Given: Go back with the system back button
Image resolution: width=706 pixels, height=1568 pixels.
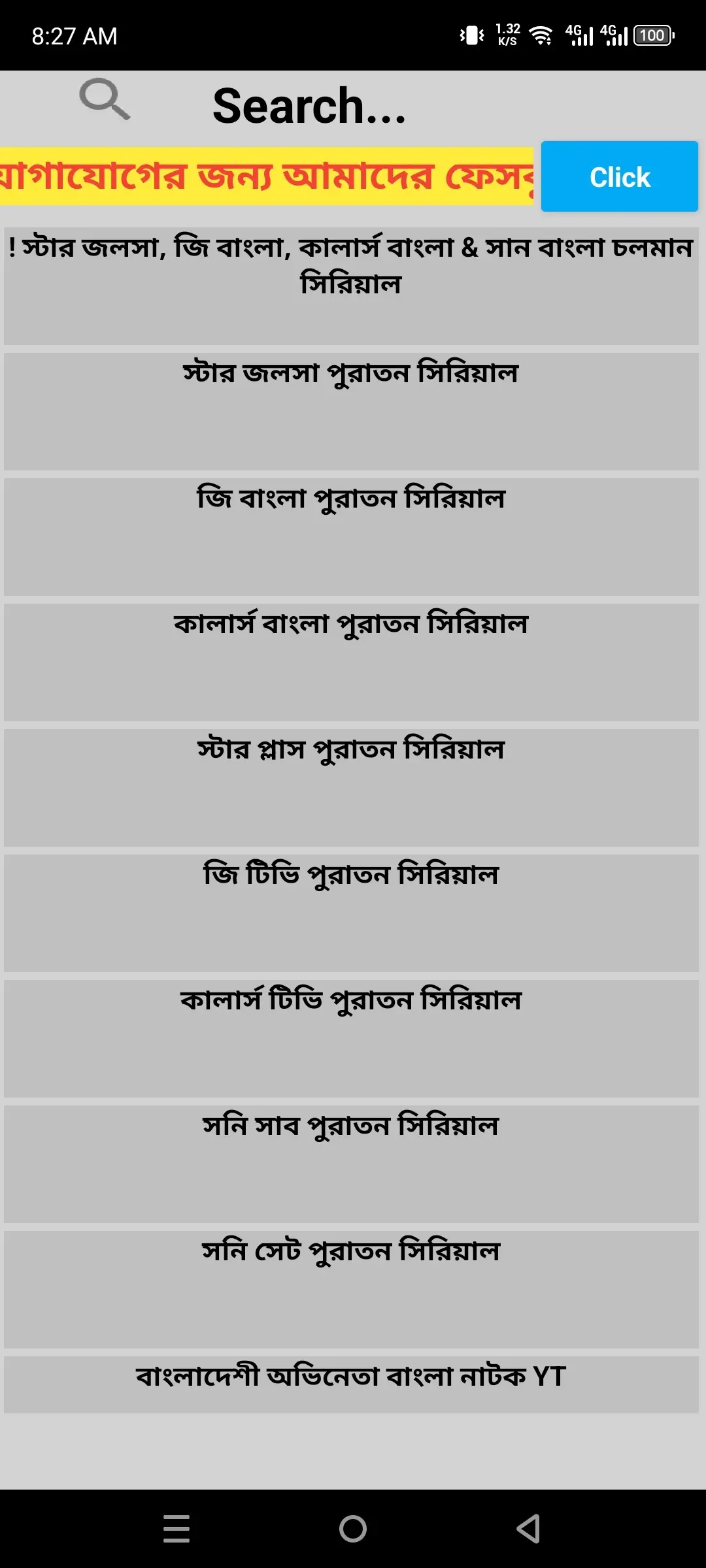Looking at the screenshot, I should [x=528, y=1529].
